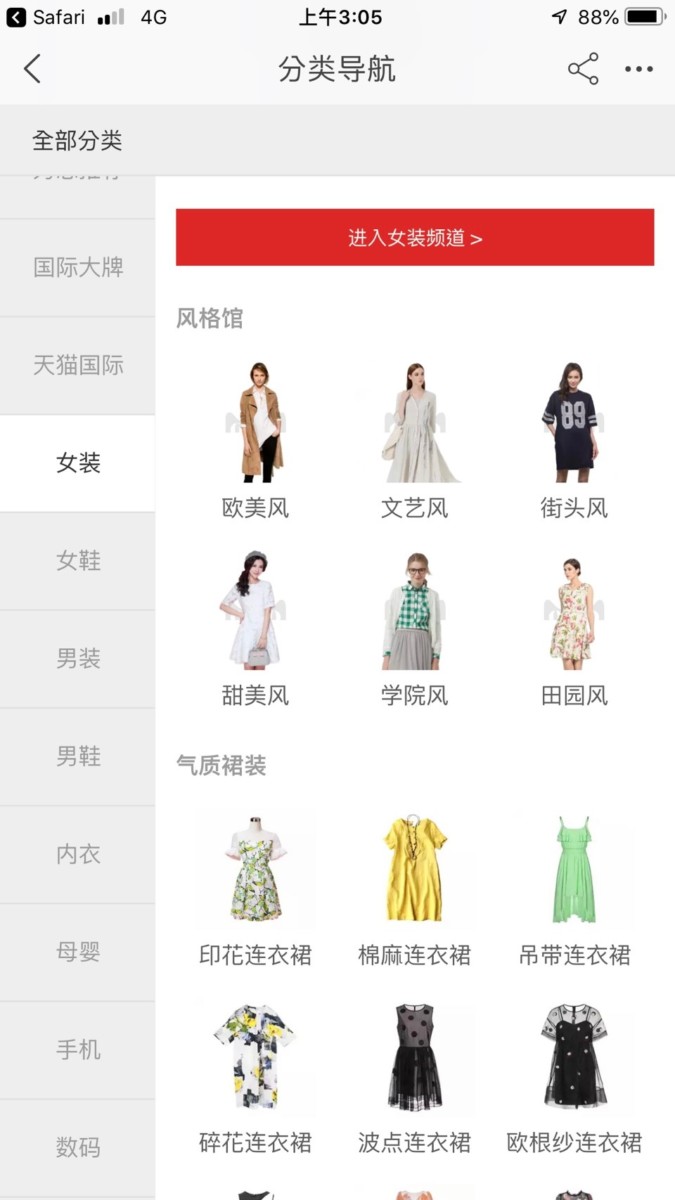Tap the 进入女装频道 red banner button

(x=415, y=238)
